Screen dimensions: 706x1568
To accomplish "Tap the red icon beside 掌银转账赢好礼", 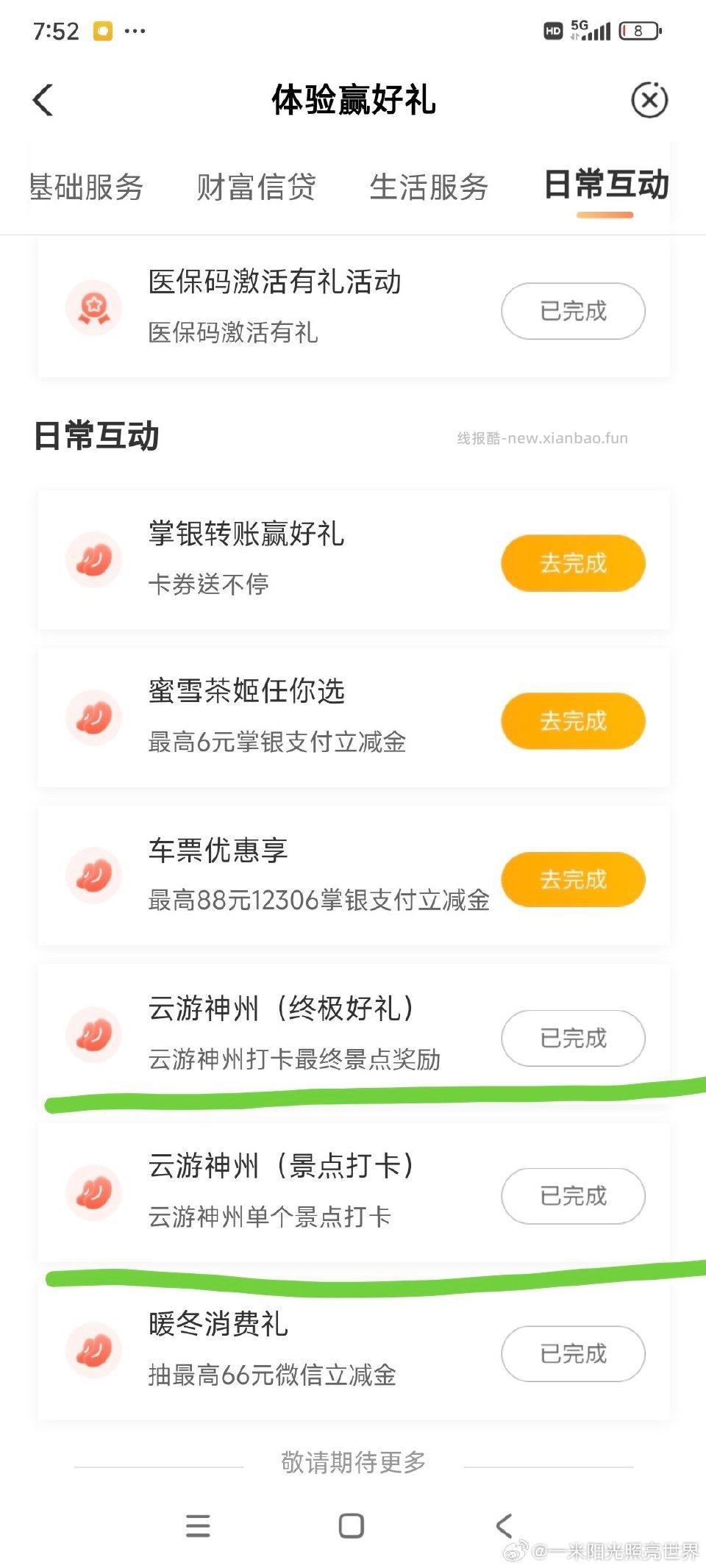I will pyautogui.click(x=93, y=560).
